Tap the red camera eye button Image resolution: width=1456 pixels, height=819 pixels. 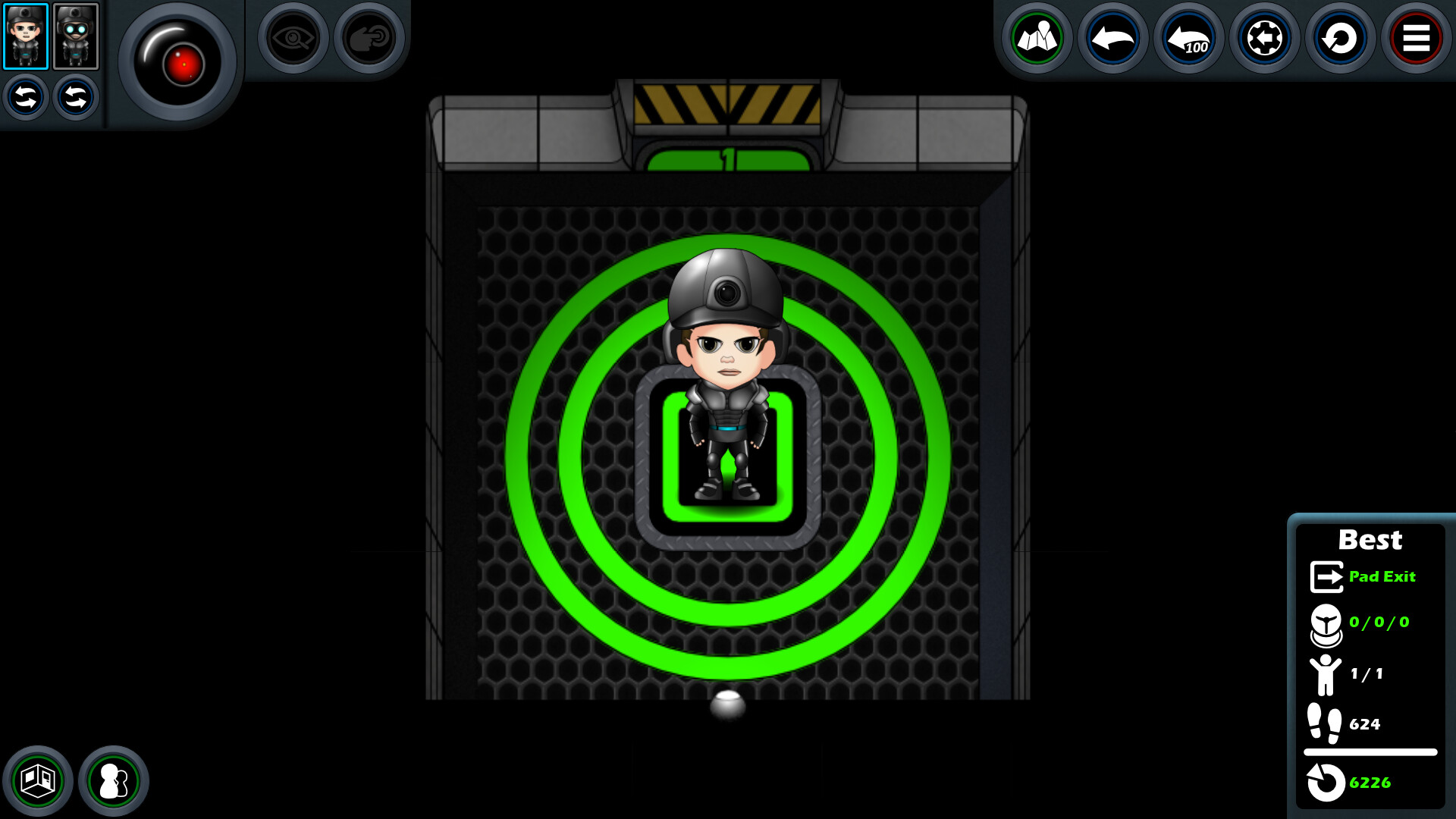coord(178,63)
